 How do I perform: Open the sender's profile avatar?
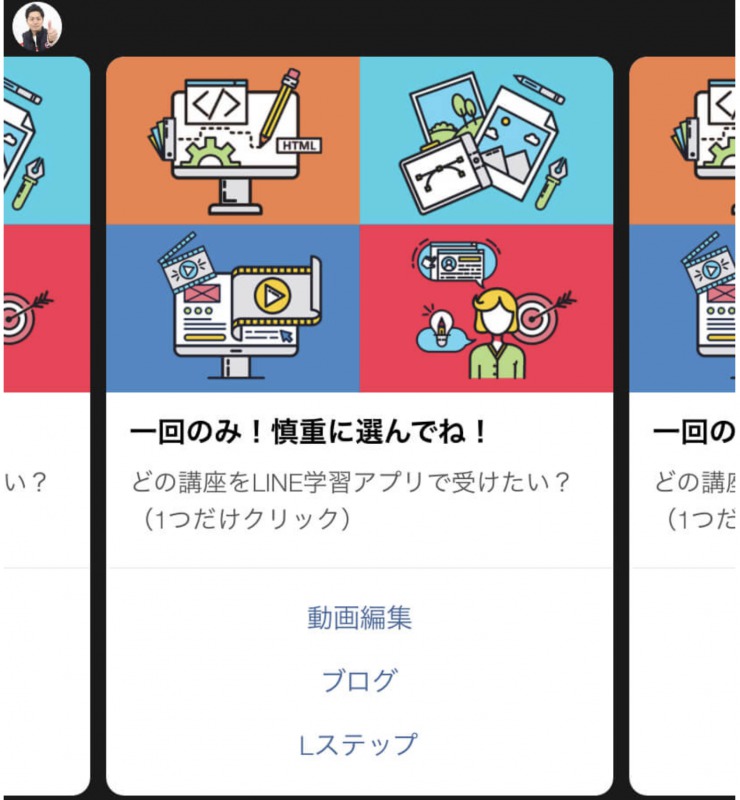tap(37, 27)
